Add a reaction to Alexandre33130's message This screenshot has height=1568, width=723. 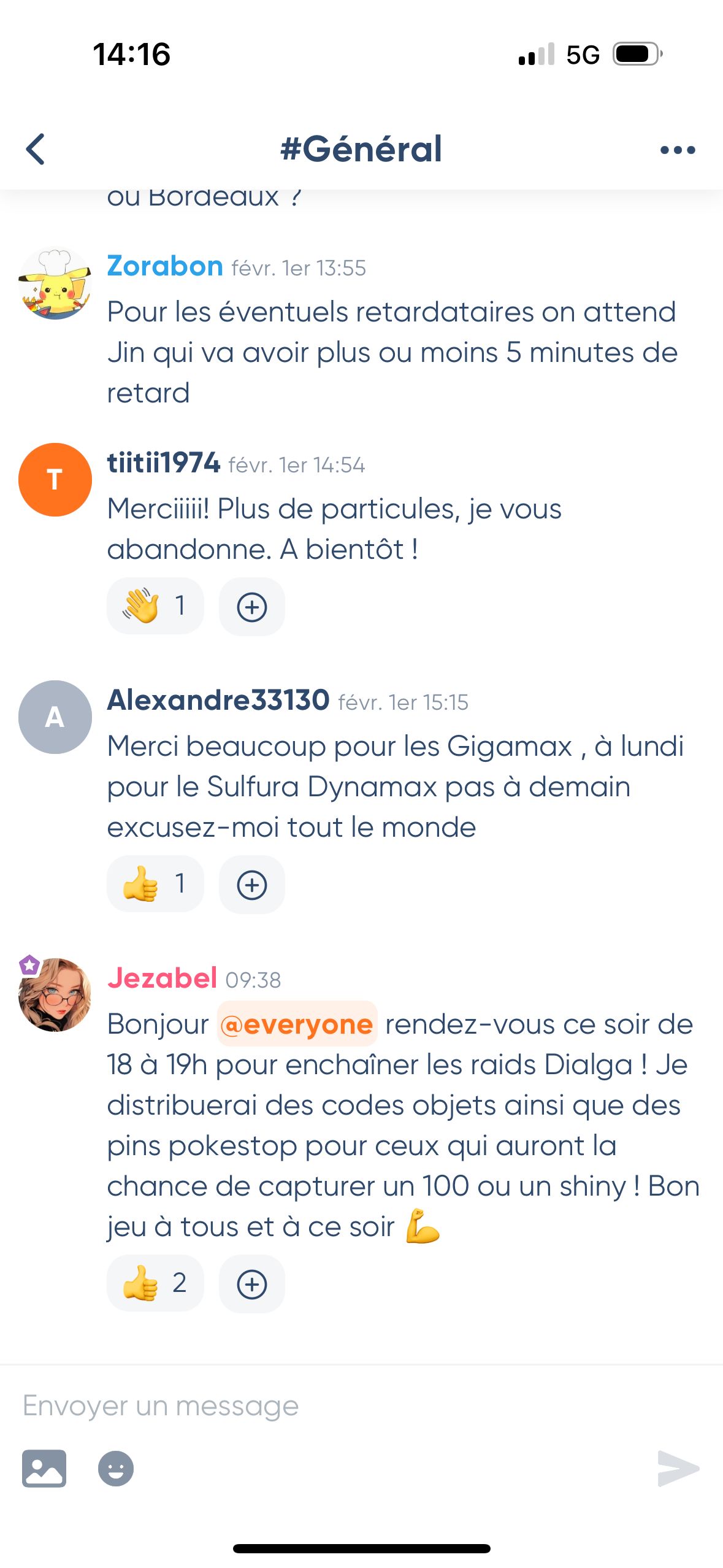click(x=252, y=885)
